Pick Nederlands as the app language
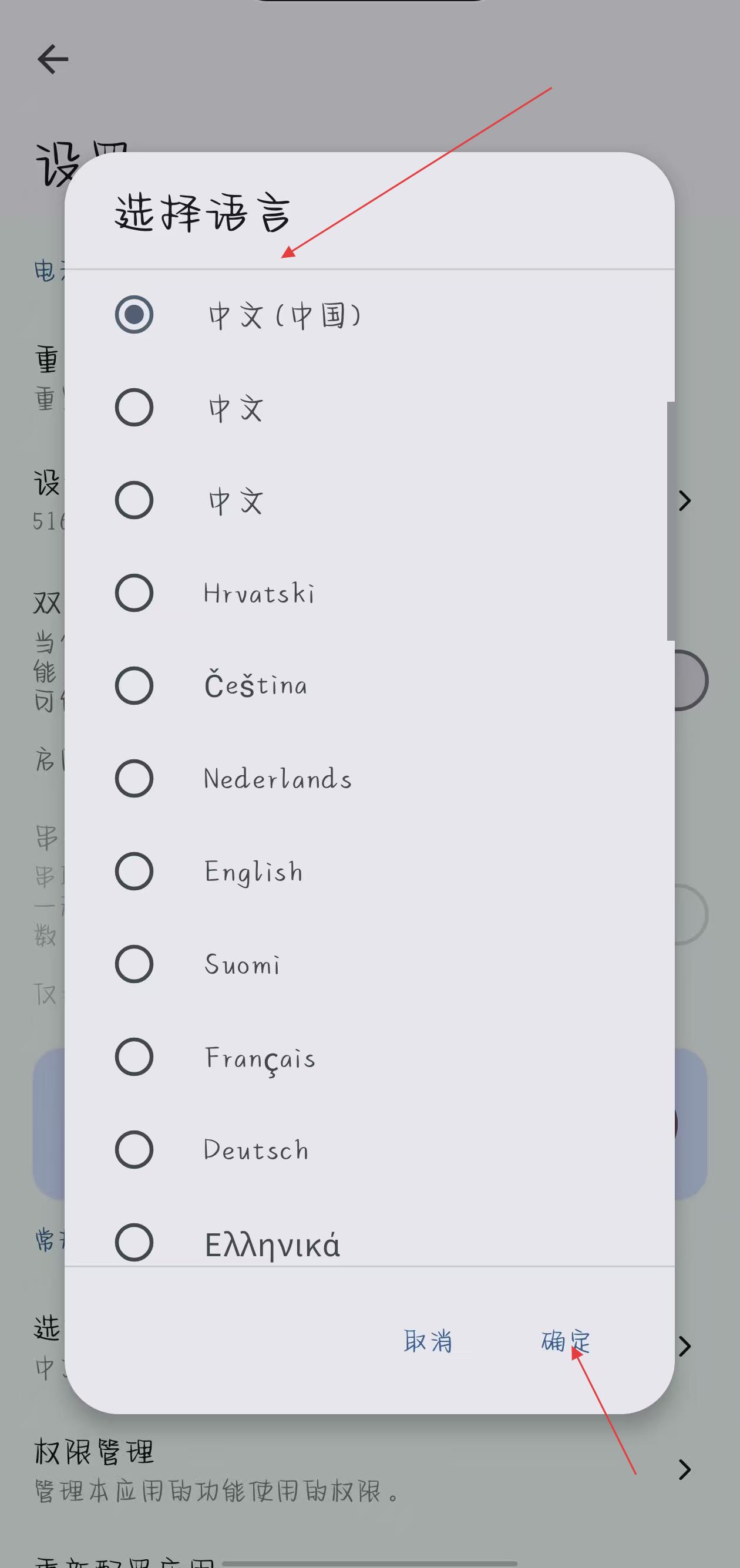The image size is (740, 1568). point(134,779)
